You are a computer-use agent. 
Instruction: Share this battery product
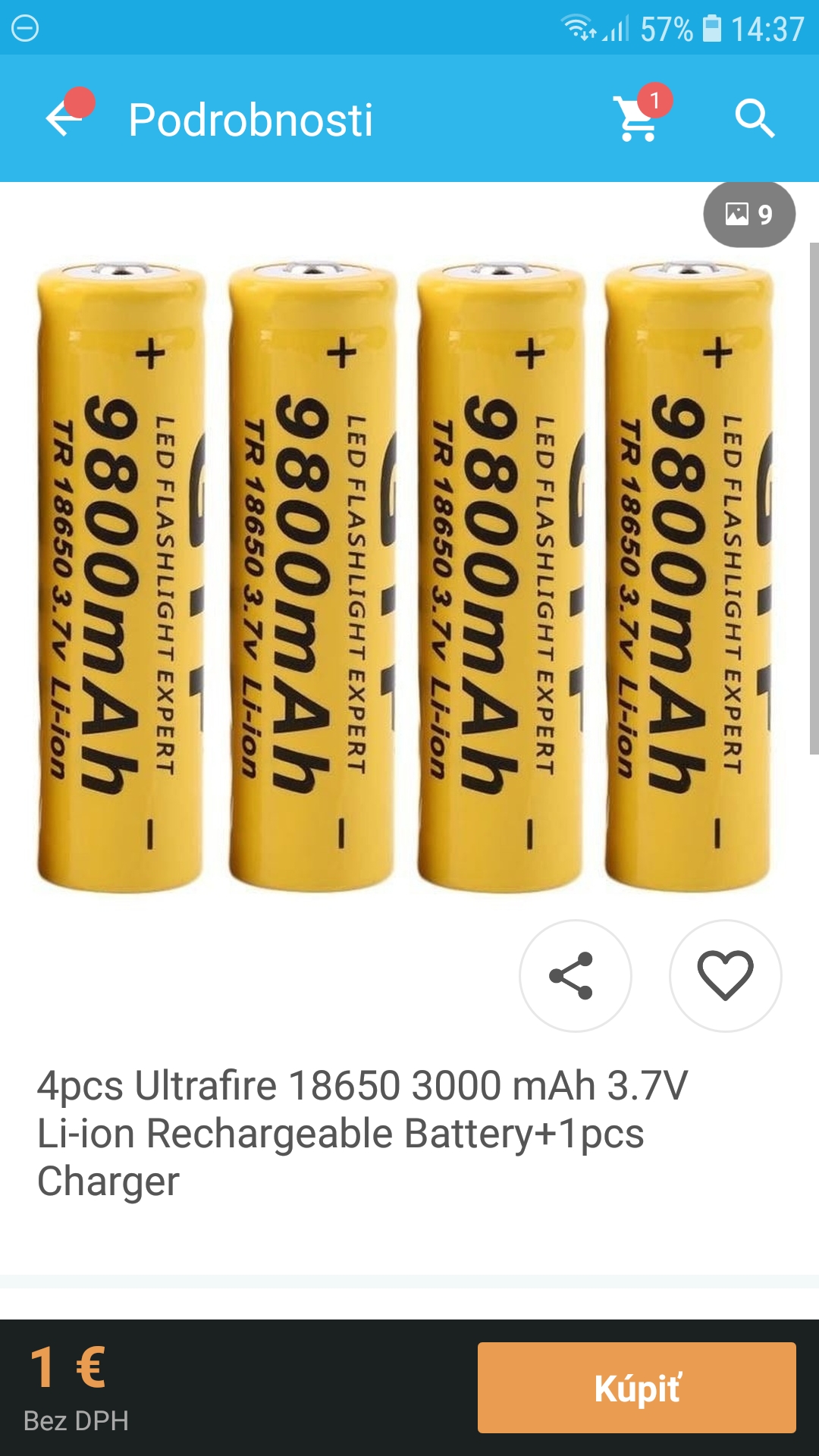tap(575, 975)
